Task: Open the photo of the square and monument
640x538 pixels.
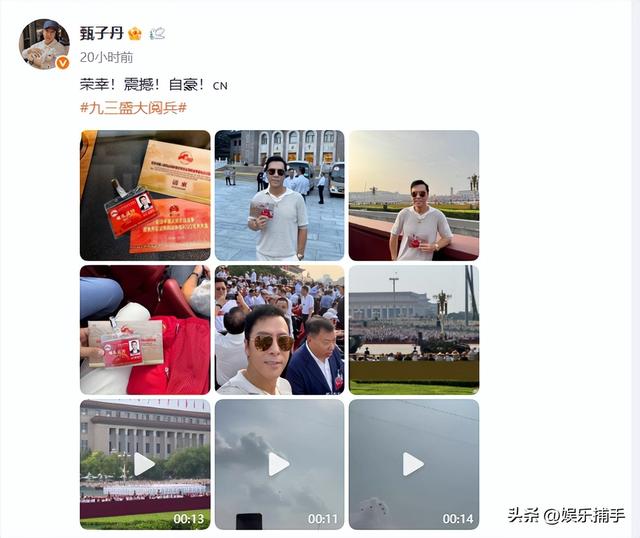Action: click(x=413, y=329)
